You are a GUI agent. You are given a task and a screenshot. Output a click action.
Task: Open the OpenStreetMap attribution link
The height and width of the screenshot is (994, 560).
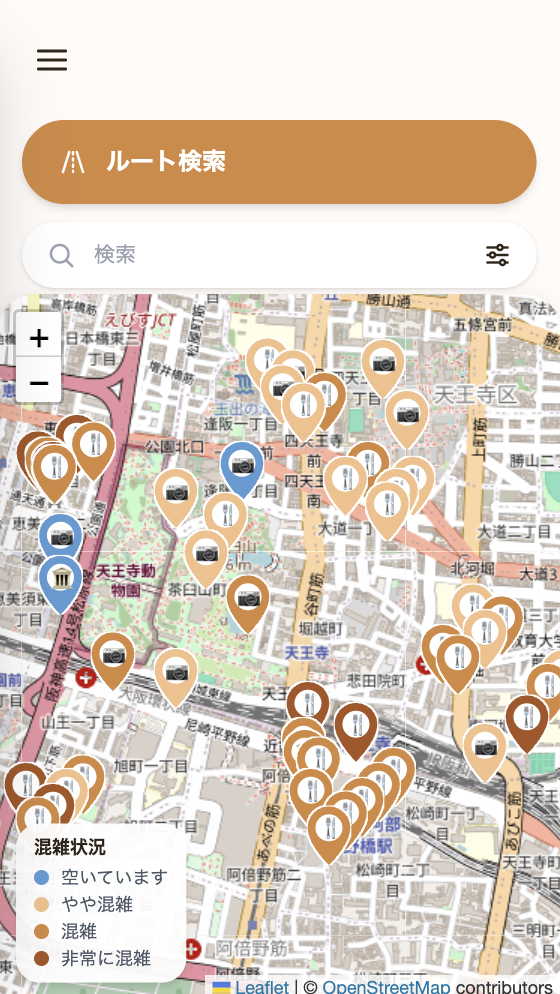pos(386,986)
